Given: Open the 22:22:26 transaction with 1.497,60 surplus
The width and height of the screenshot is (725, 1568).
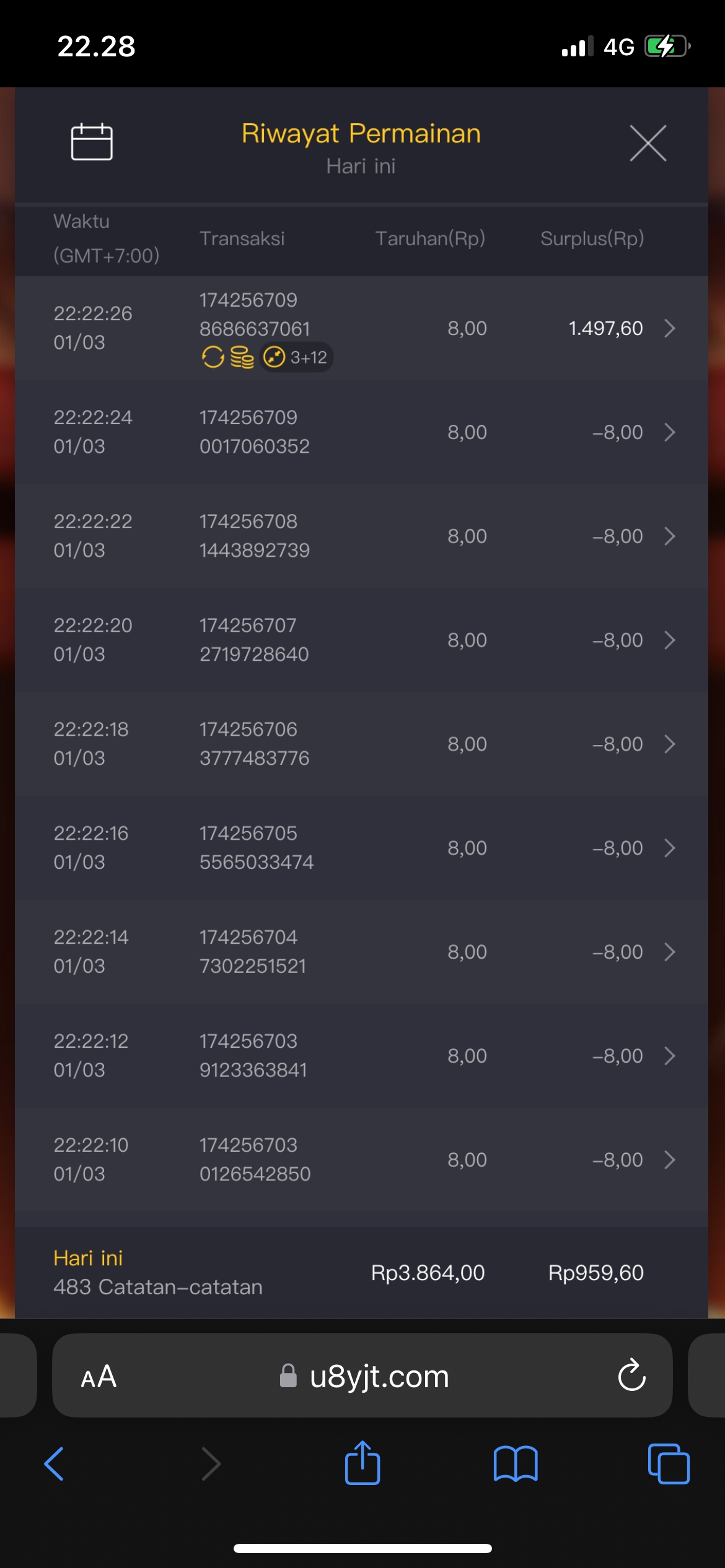Looking at the screenshot, I should tap(362, 328).
